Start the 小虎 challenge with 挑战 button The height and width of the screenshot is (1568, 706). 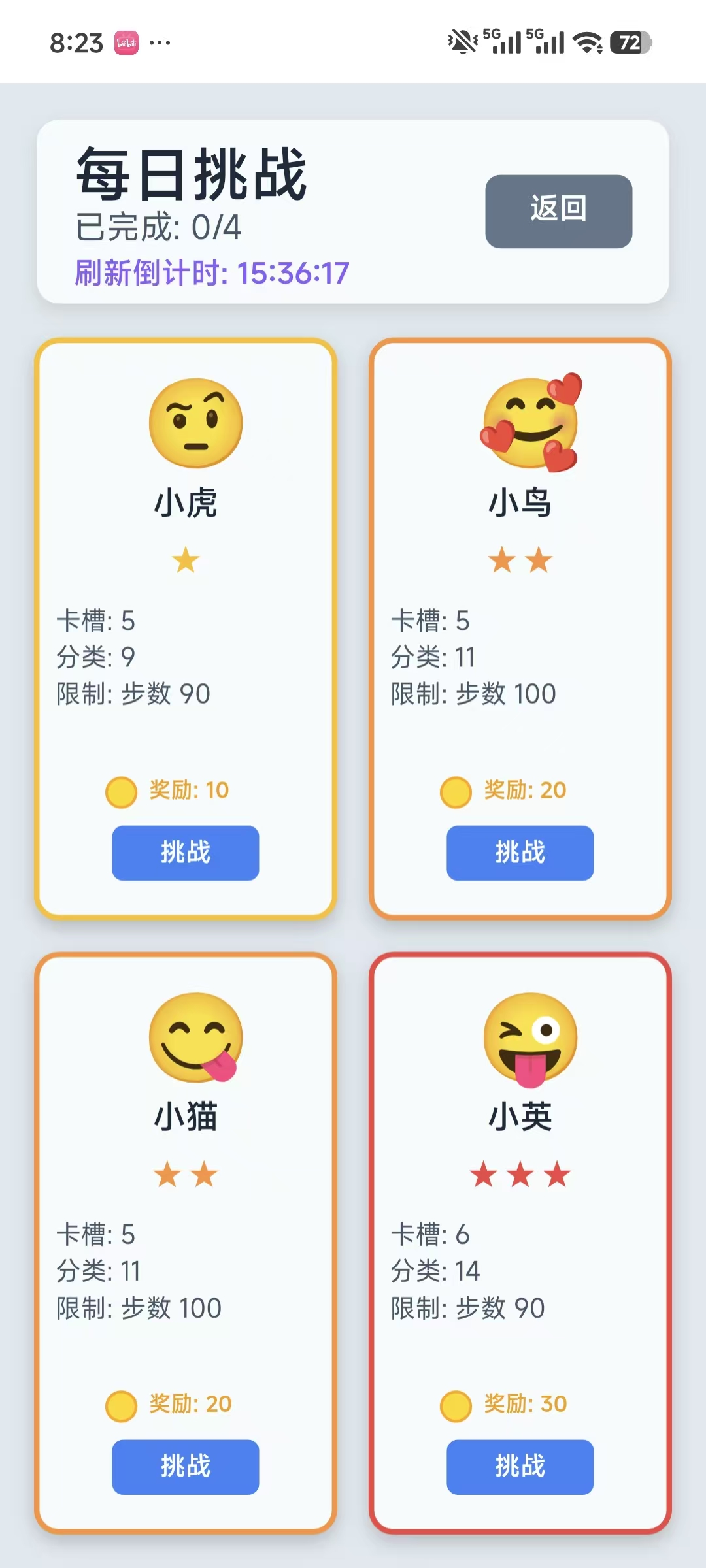[x=185, y=853]
